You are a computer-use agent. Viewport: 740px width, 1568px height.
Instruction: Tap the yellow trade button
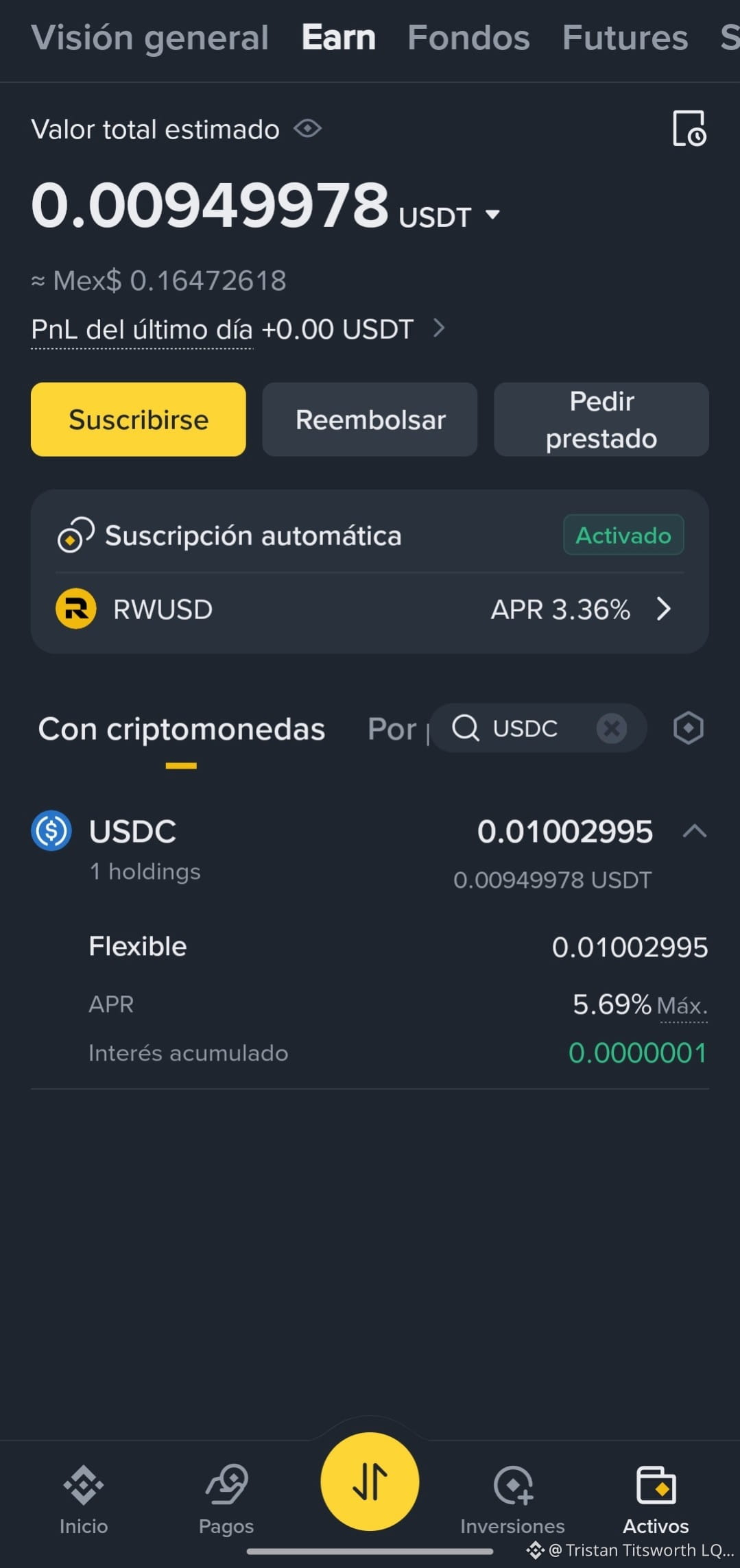(370, 1482)
